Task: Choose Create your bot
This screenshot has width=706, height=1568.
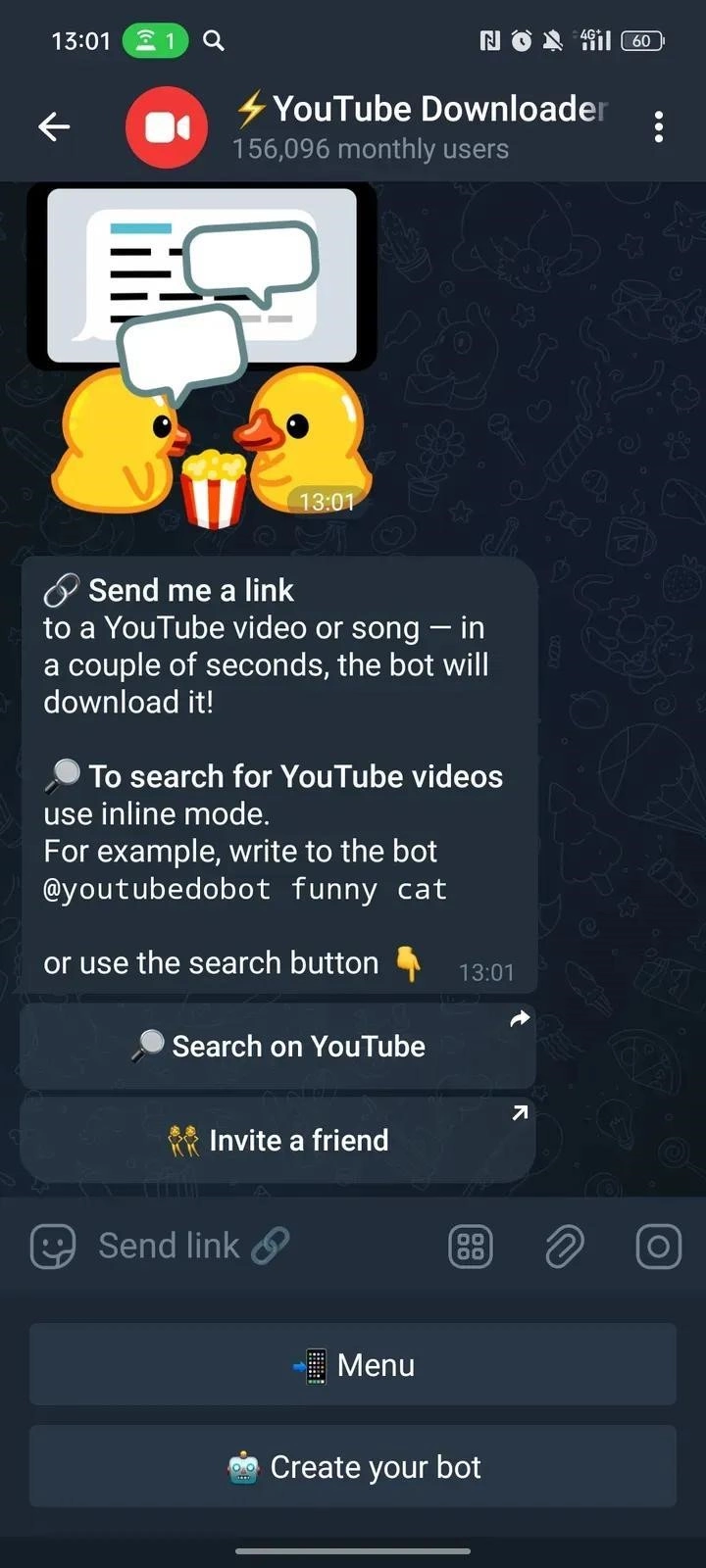Action: (x=353, y=1466)
